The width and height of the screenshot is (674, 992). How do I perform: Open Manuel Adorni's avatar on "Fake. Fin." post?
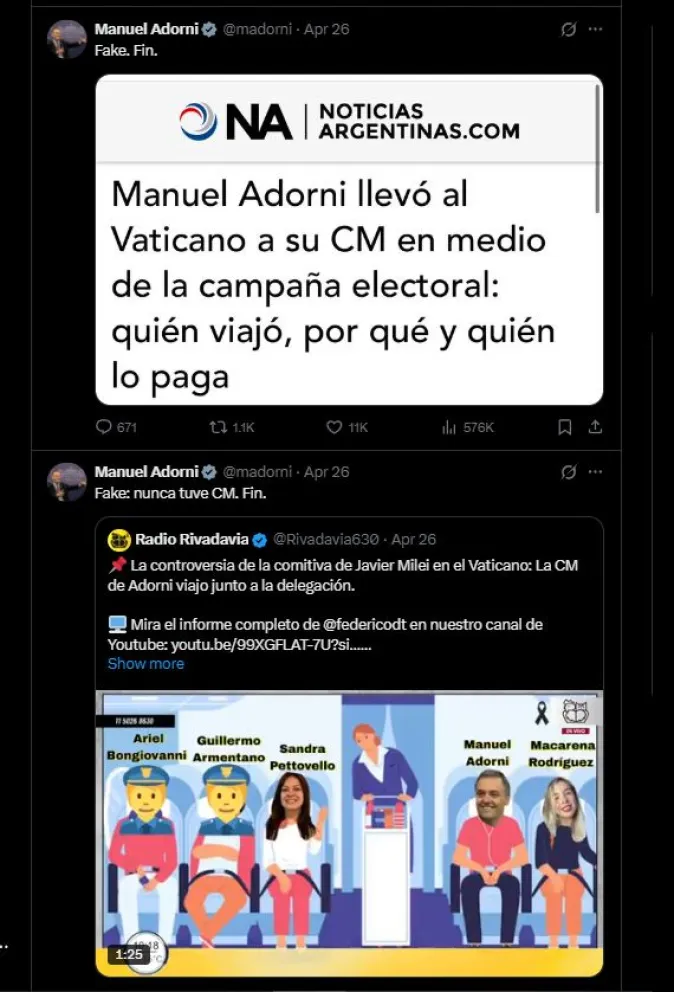coord(67,40)
